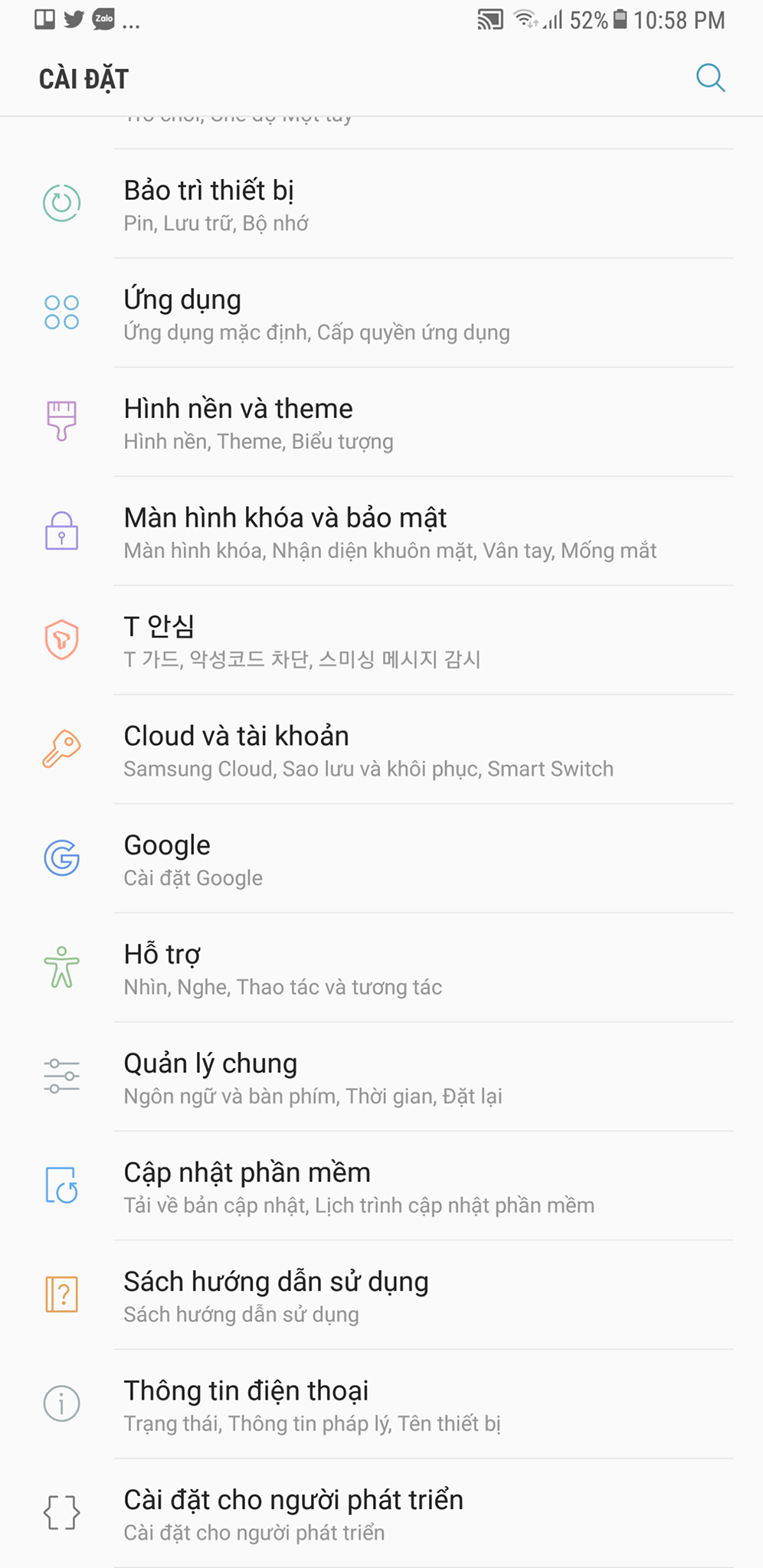763x1568 pixels.
Task: Select the accessibility figure icon for Hỗ trợ
Action: [x=61, y=966]
